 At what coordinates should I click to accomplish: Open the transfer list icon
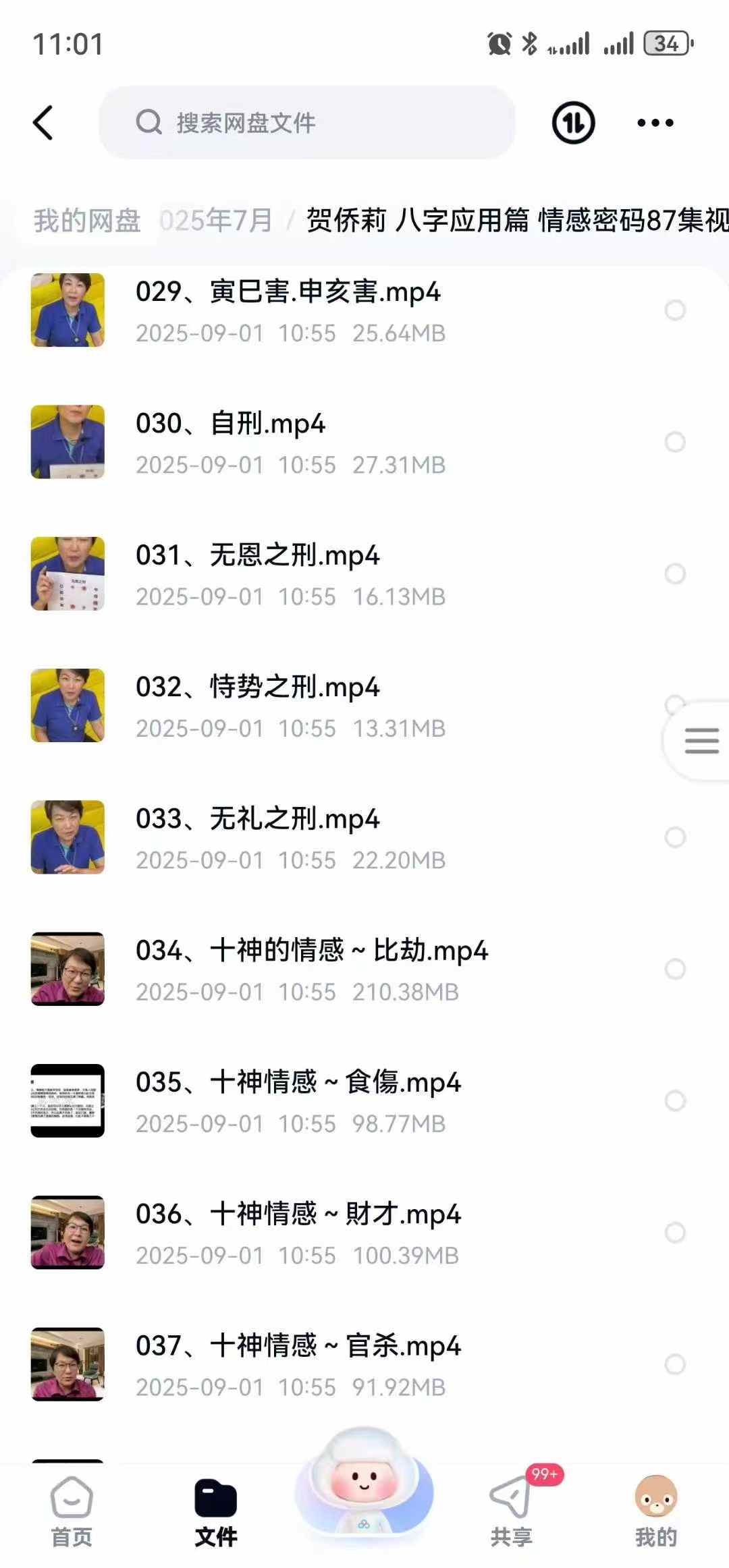[x=573, y=123]
